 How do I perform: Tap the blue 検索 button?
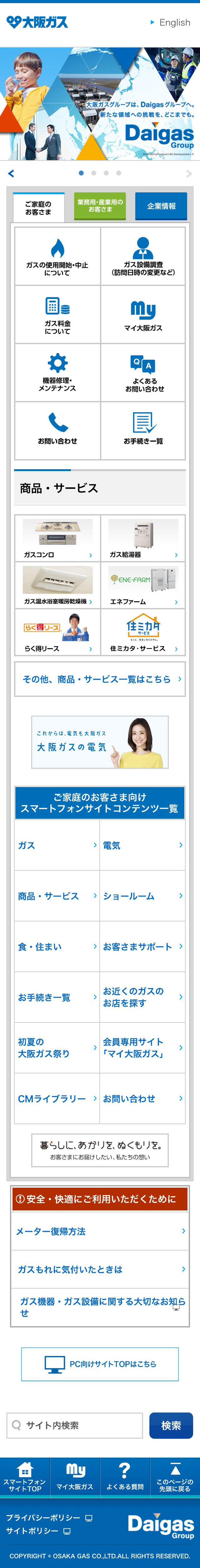pyautogui.click(x=171, y=1425)
